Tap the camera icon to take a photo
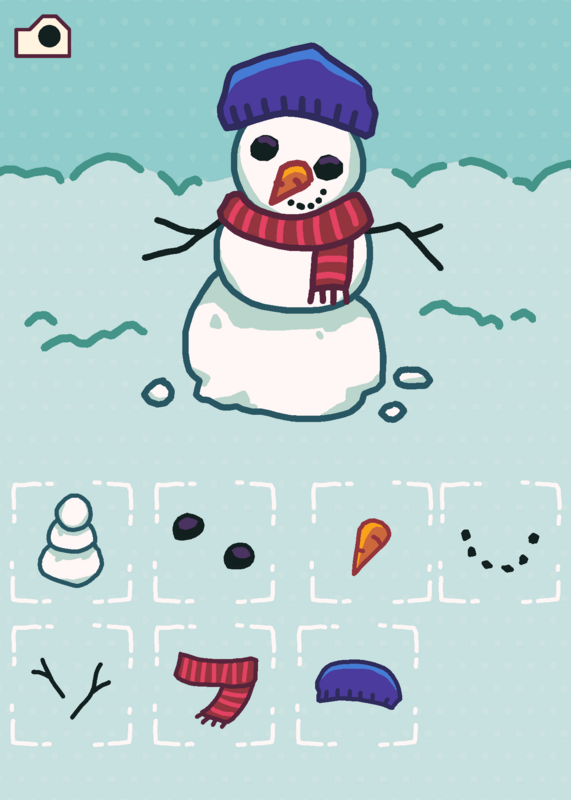 [42, 36]
